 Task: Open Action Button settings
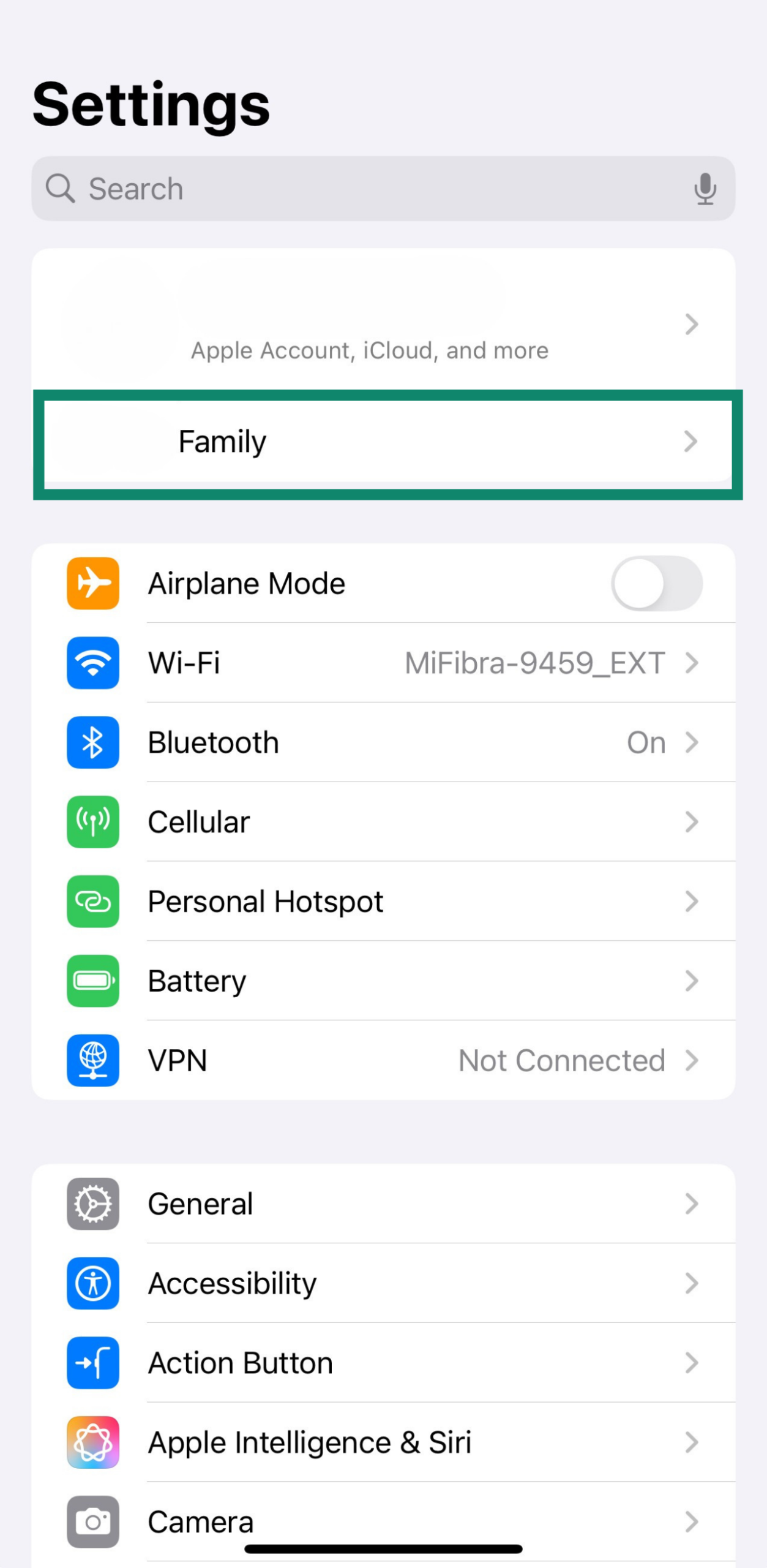[x=383, y=1363]
